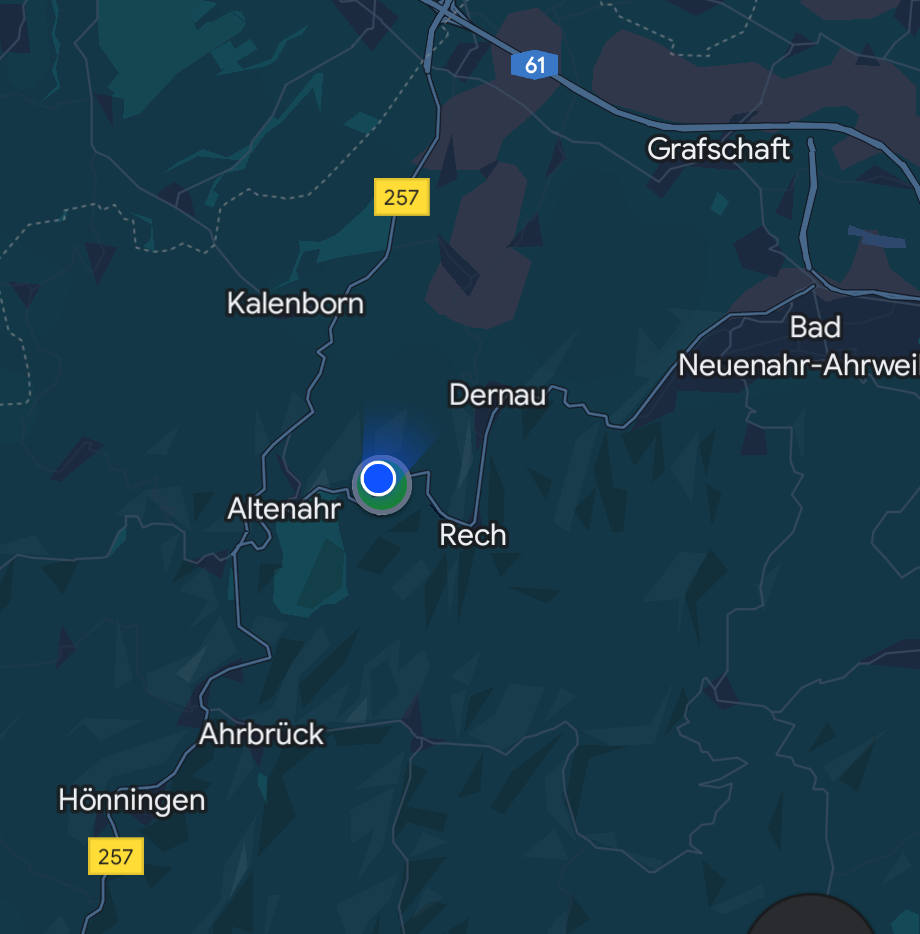Select Bad Neuenahr-Ahrweiler on the map
This screenshot has height=934, width=920.
point(799,347)
